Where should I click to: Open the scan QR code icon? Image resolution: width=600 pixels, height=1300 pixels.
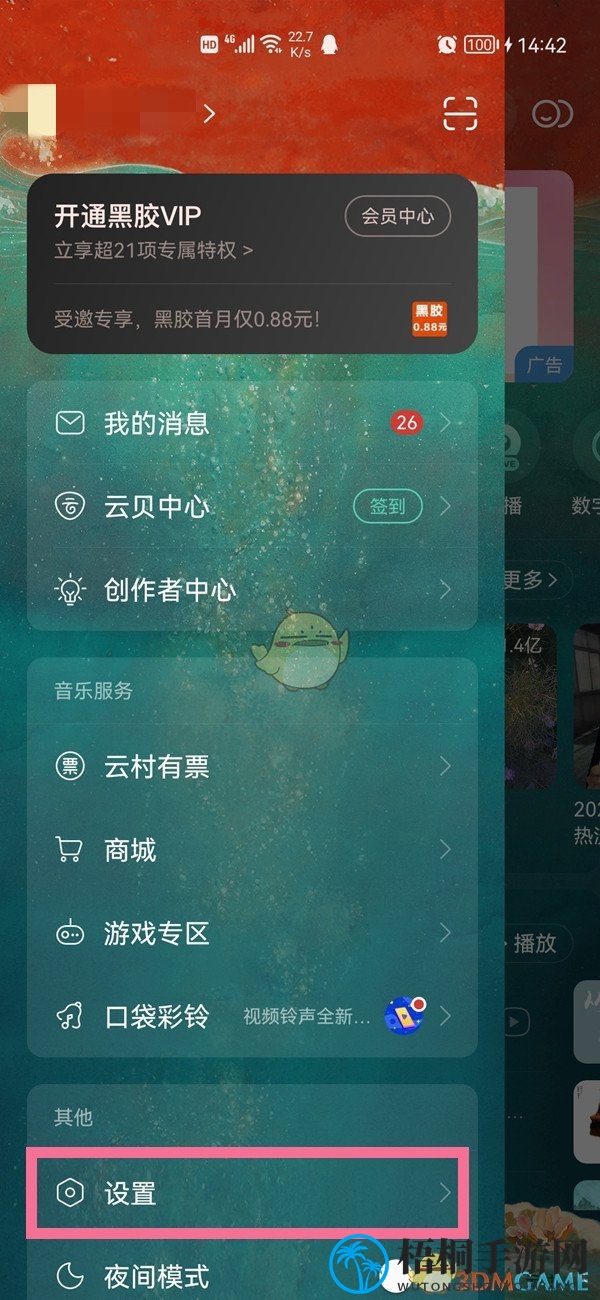tap(461, 114)
